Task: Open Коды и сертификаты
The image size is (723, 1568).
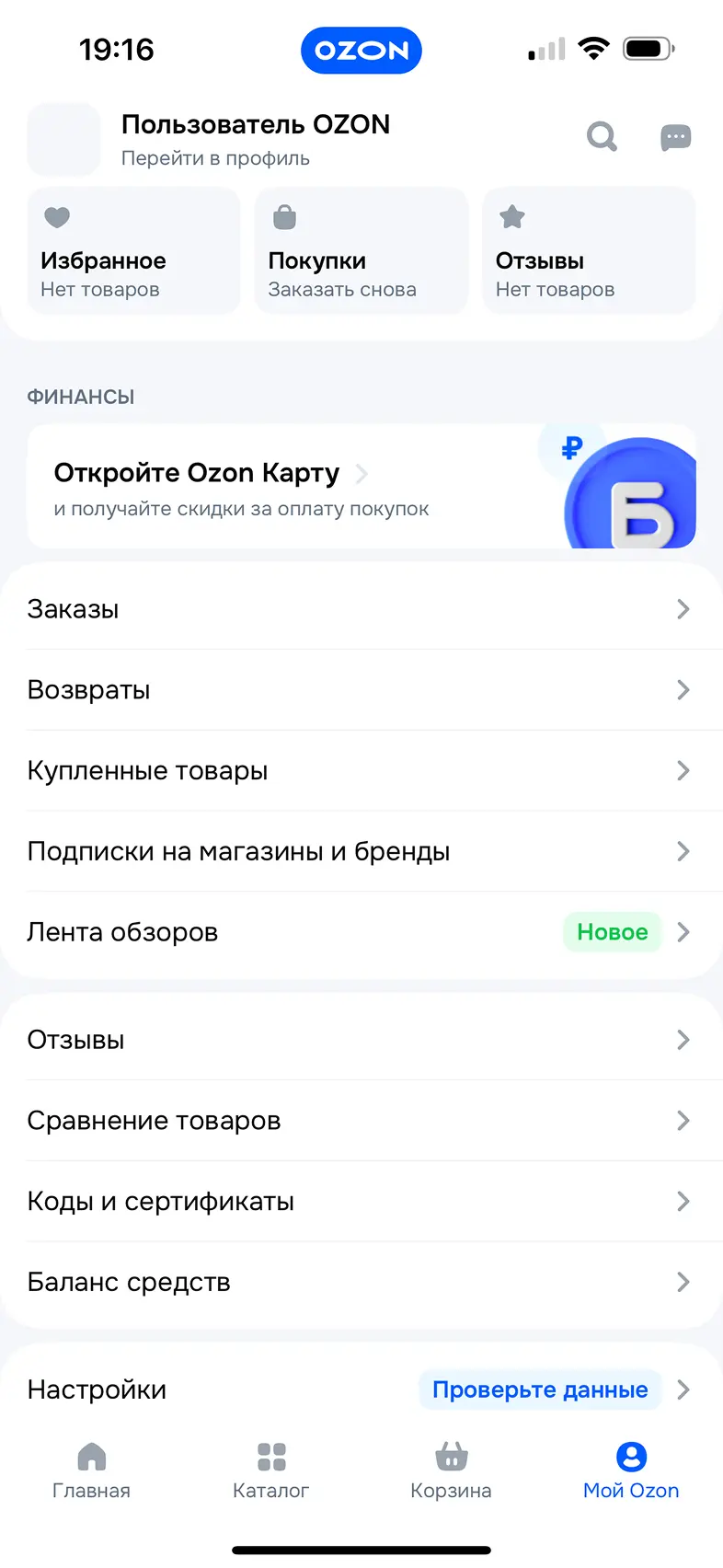Action: (x=361, y=1202)
